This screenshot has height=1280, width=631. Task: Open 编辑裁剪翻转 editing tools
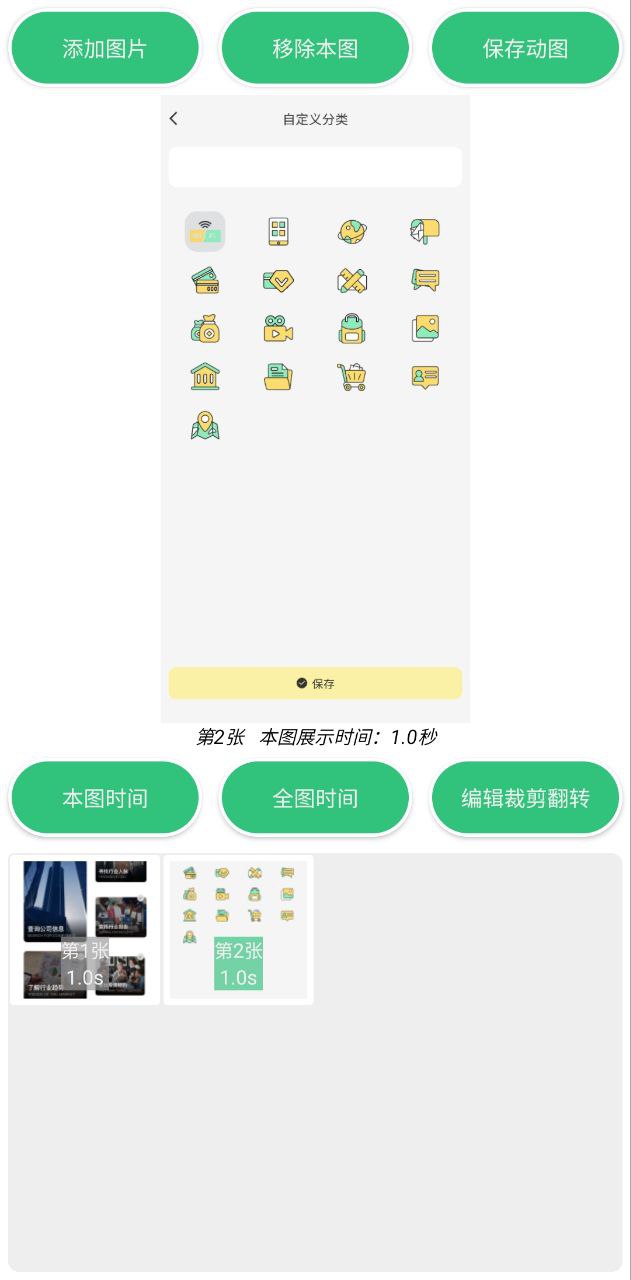point(525,798)
